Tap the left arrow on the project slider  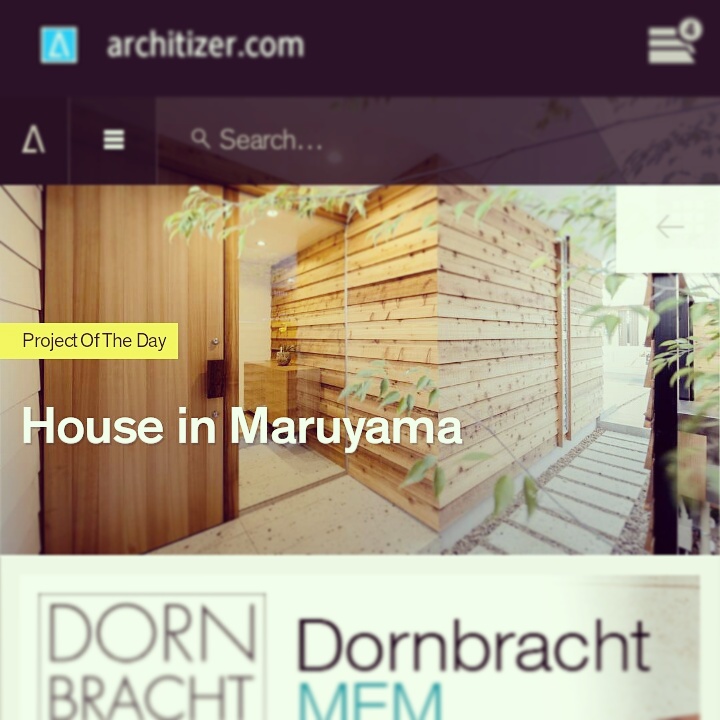coord(668,228)
